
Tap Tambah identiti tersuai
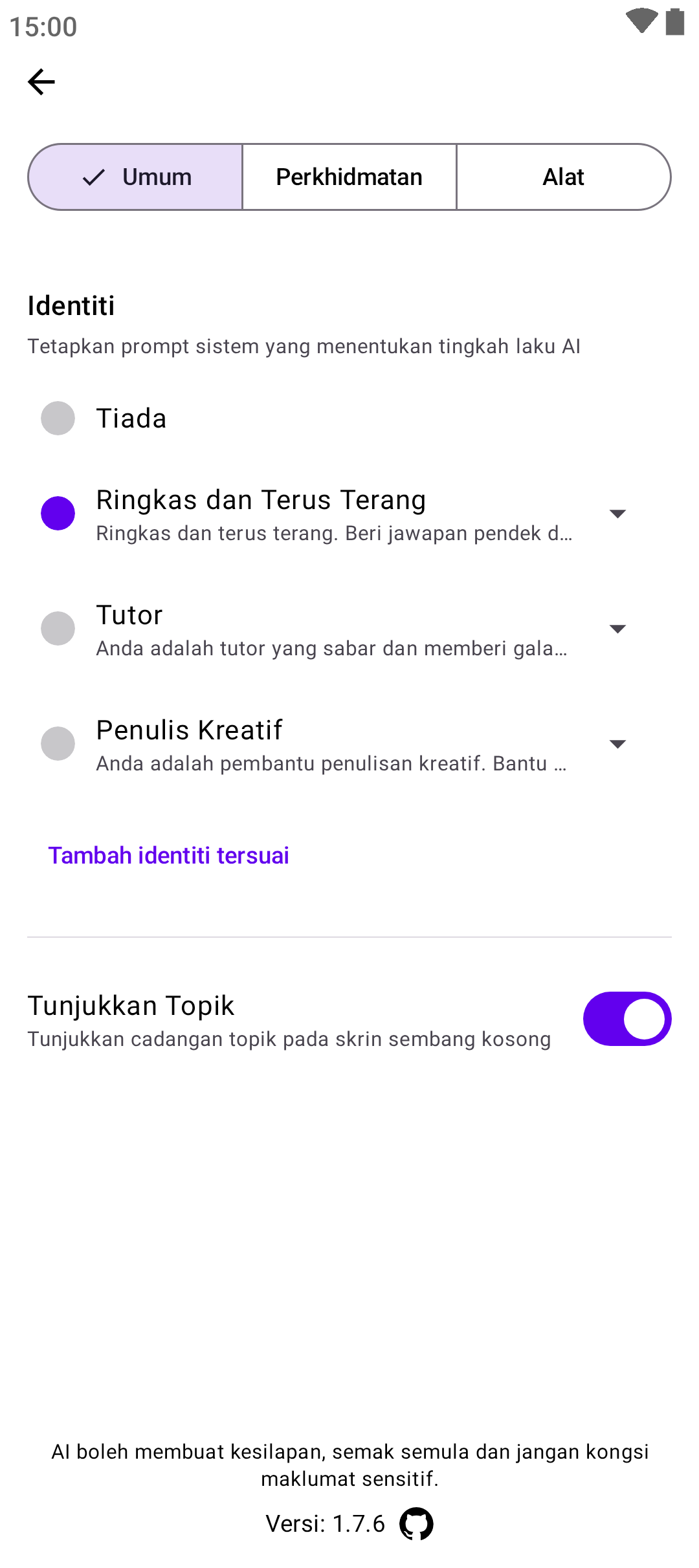168,856
